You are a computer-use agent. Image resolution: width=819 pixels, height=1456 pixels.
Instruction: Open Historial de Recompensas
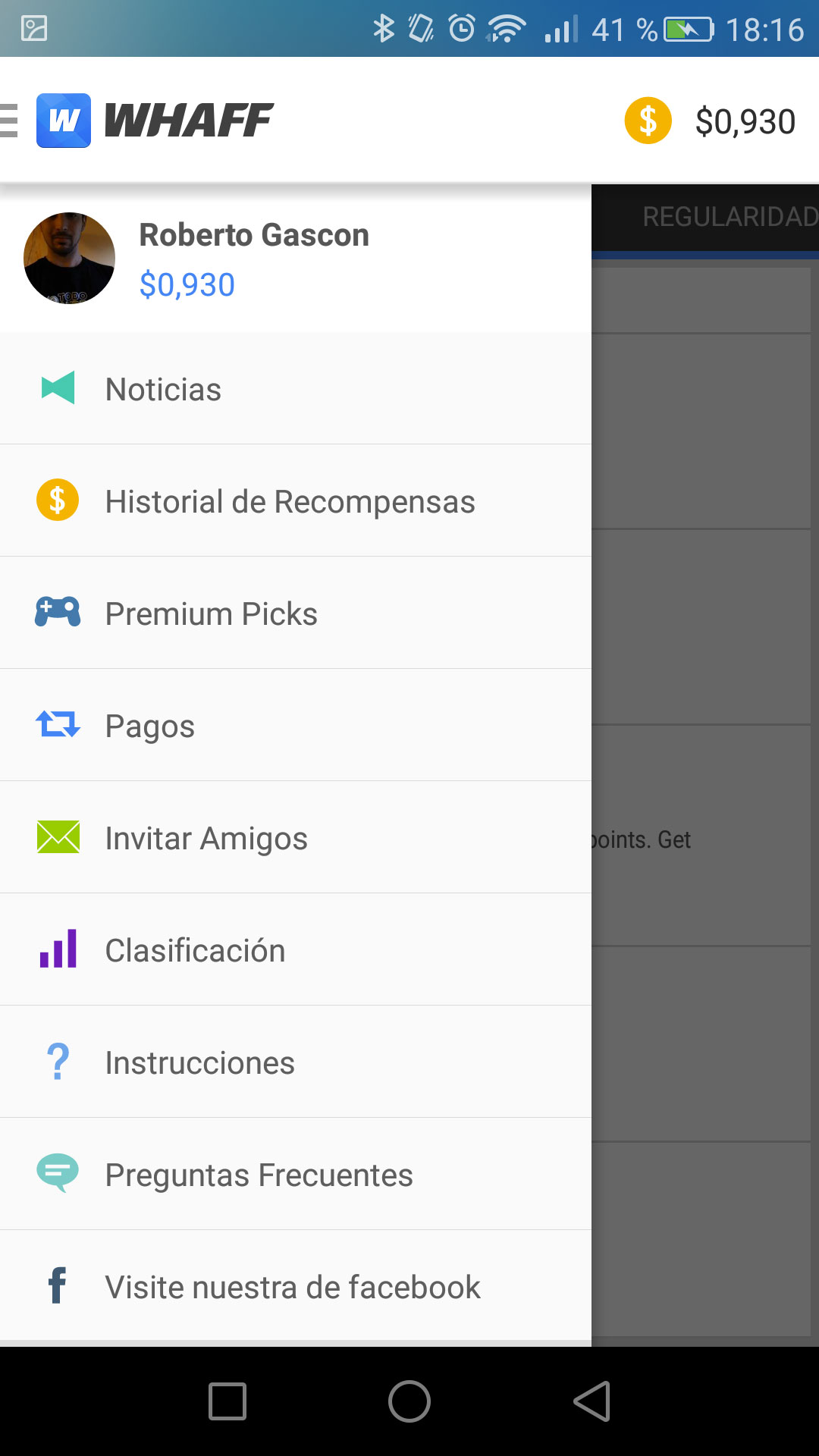tap(295, 501)
